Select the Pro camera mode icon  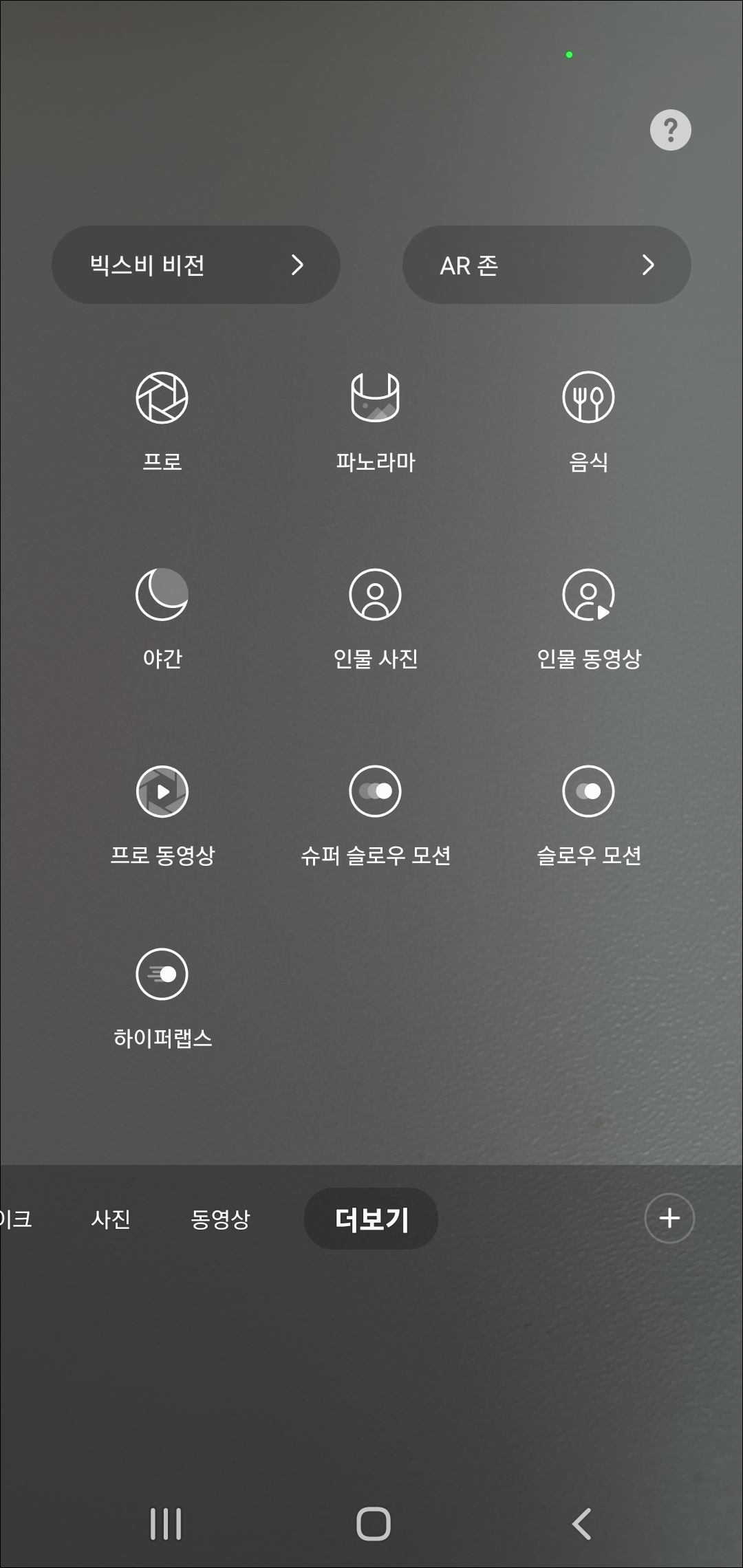[x=161, y=397]
